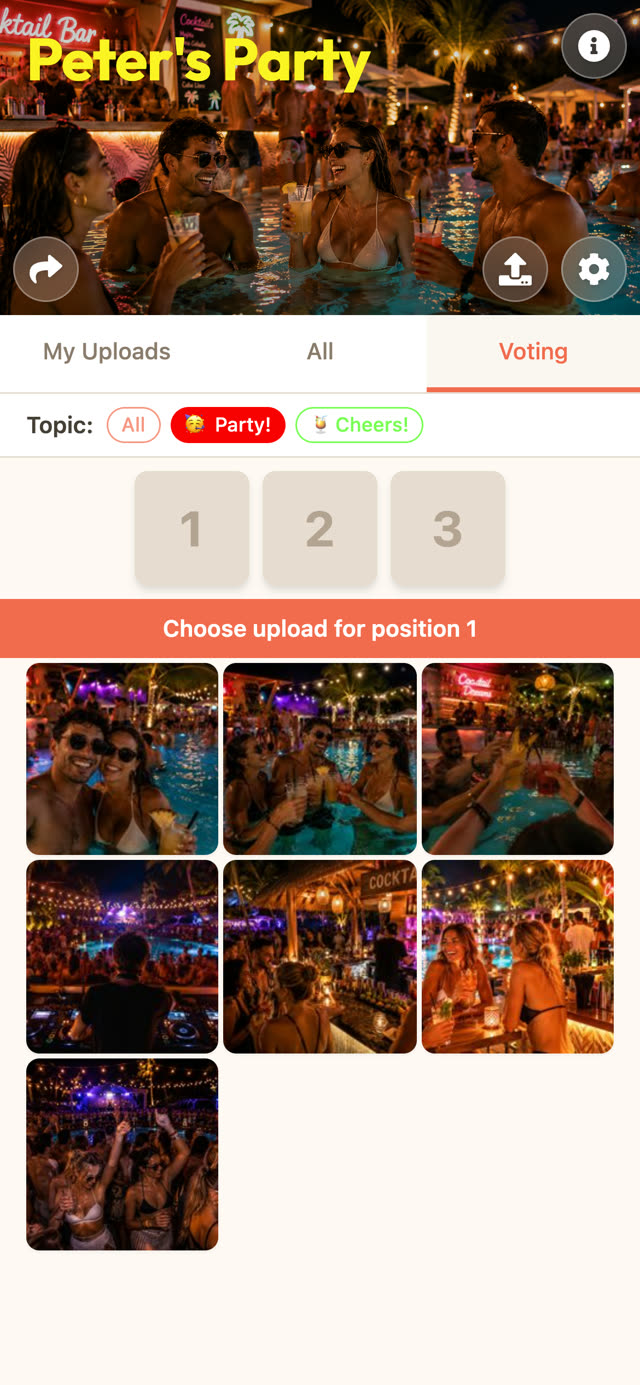
Task: Switch to the All tab
Action: (x=320, y=352)
